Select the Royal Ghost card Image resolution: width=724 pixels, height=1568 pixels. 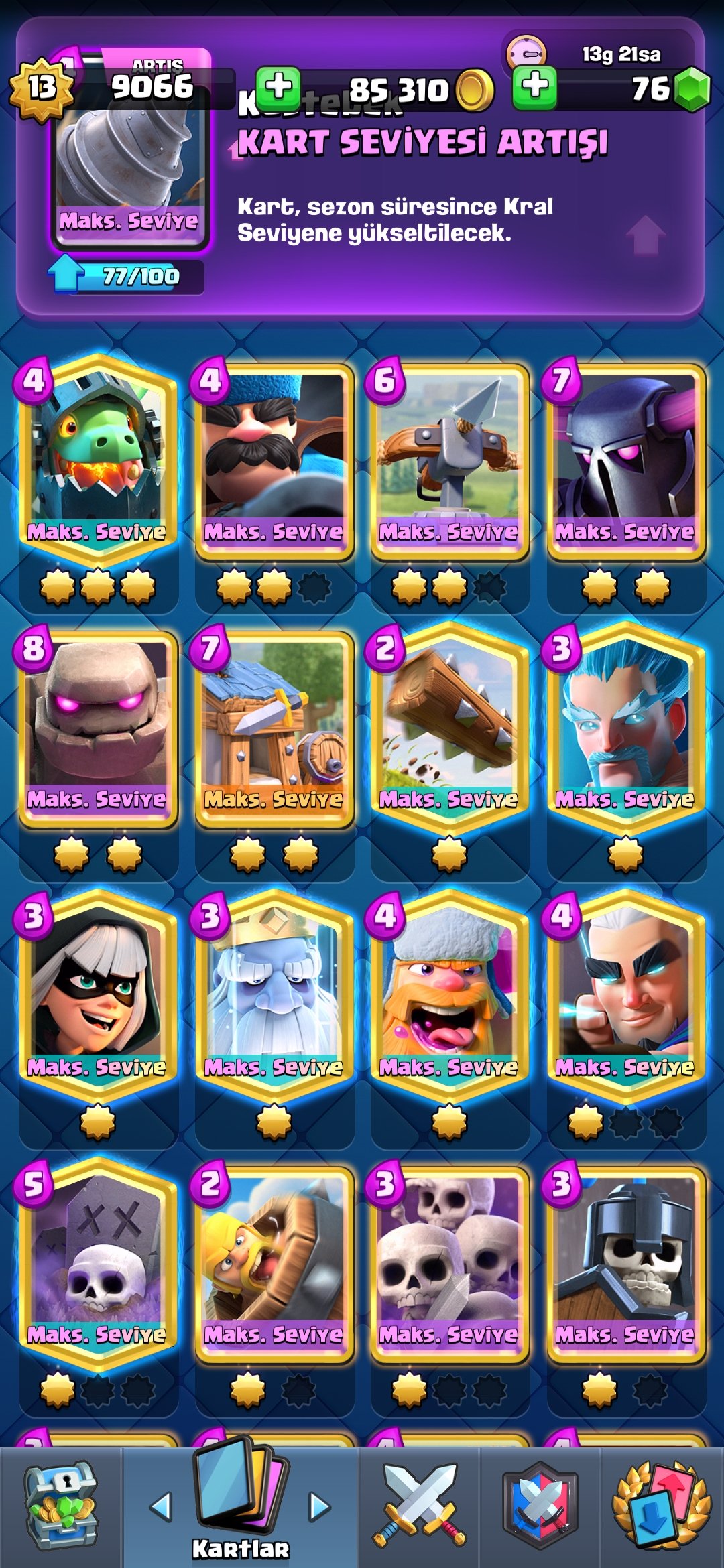point(274,996)
